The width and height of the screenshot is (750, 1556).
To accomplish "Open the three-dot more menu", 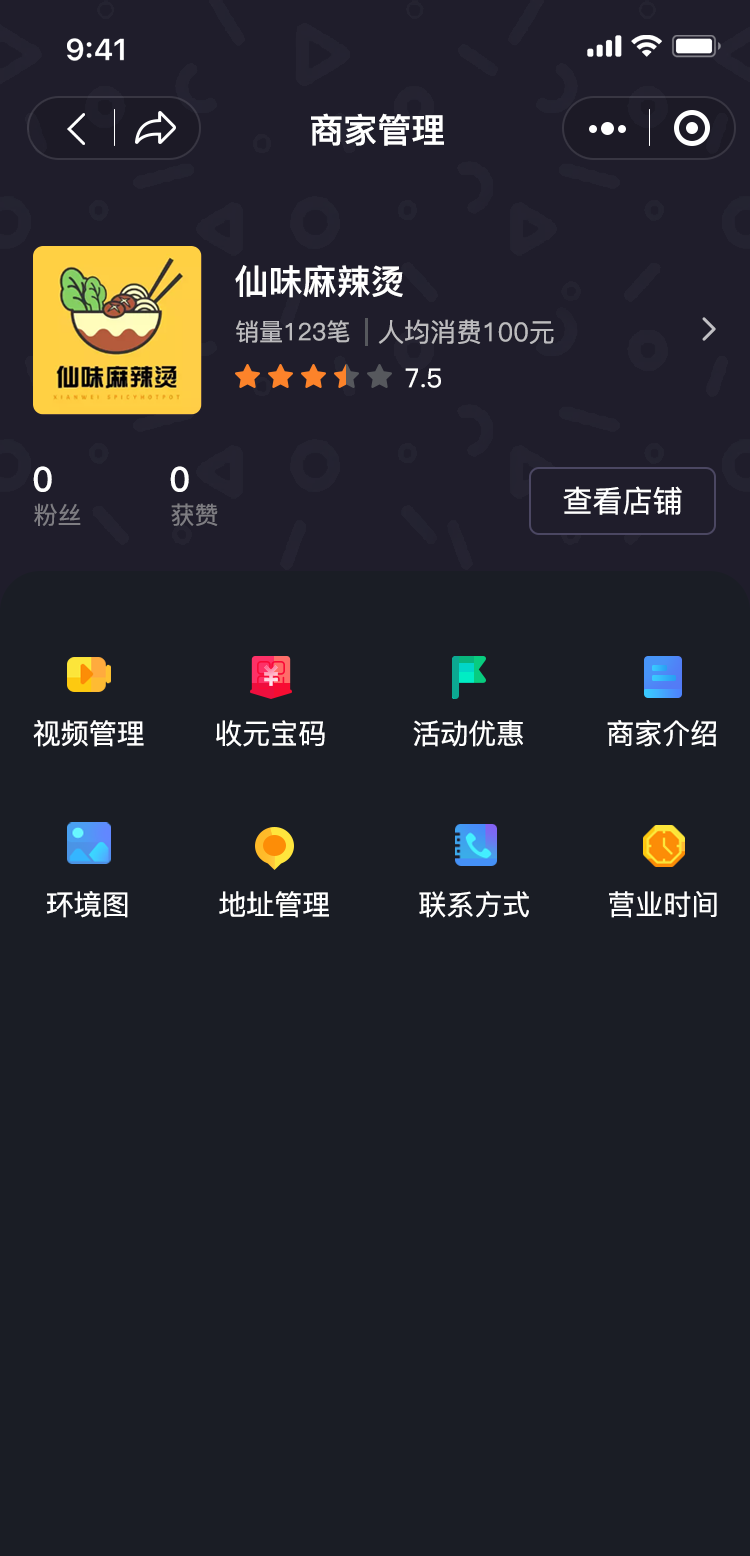I will [607, 129].
